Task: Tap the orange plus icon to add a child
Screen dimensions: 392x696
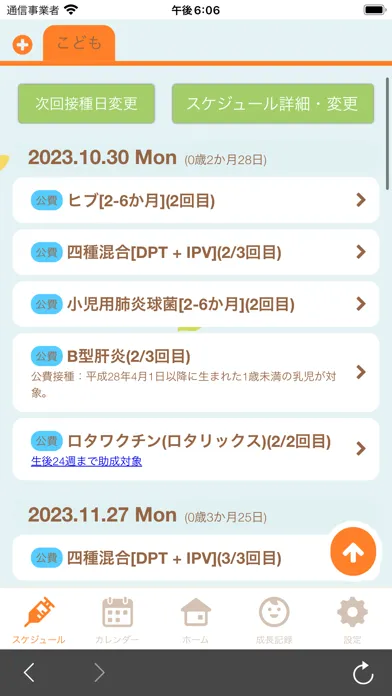Action: point(22,45)
